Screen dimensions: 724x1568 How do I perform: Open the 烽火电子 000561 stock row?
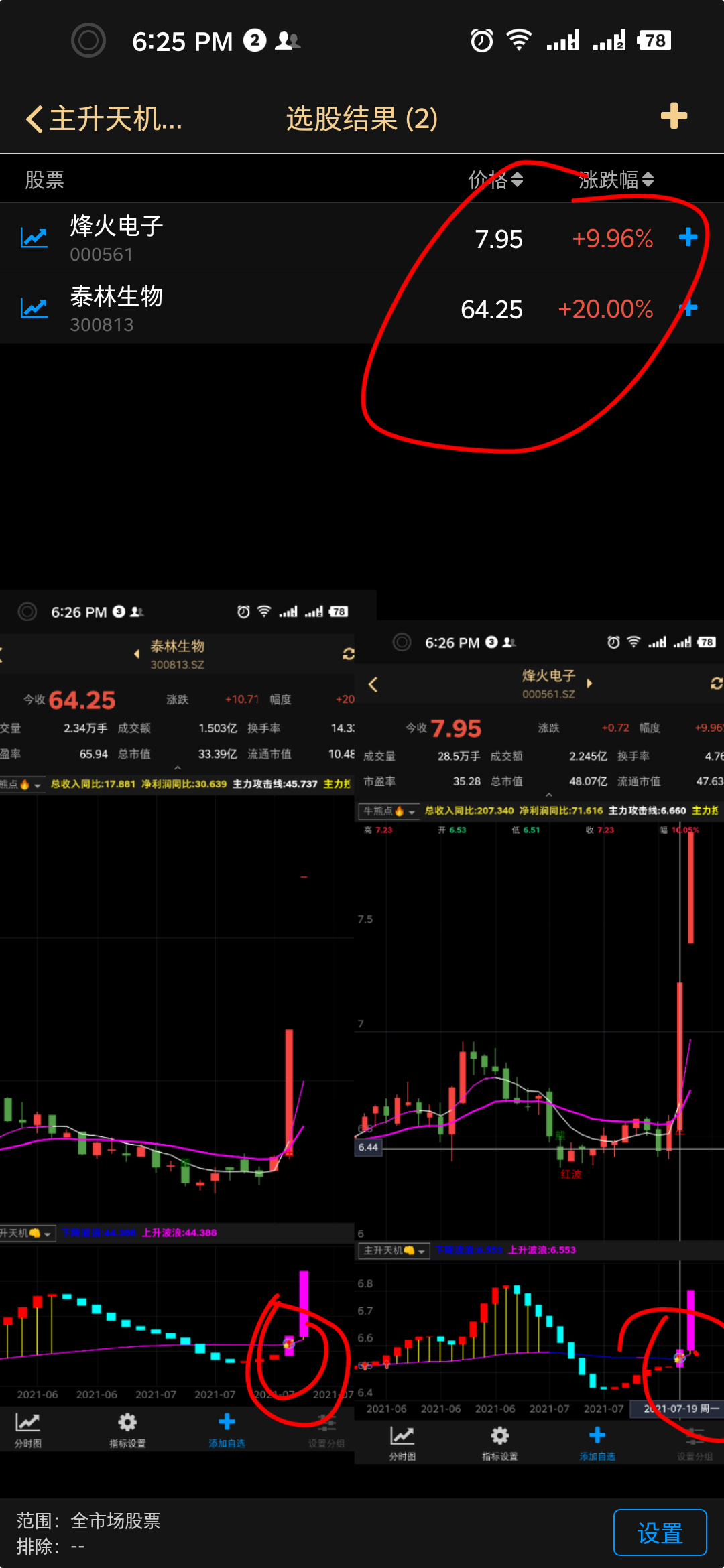(x=201, y=239)
